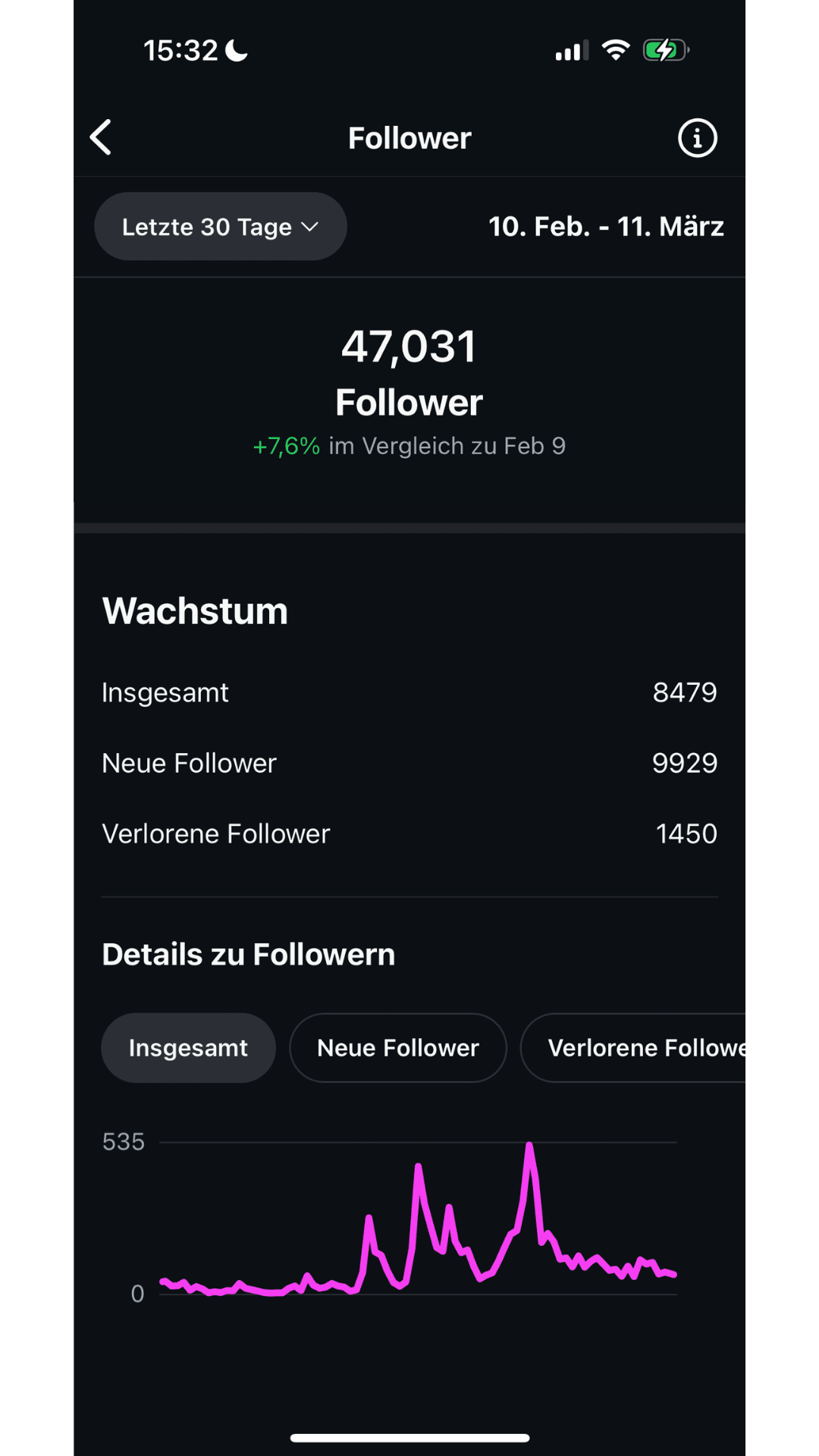819x1456 pixels.
Task: Select the Follower title in the header
Action: pyautogui.click(x=409, y=137)
